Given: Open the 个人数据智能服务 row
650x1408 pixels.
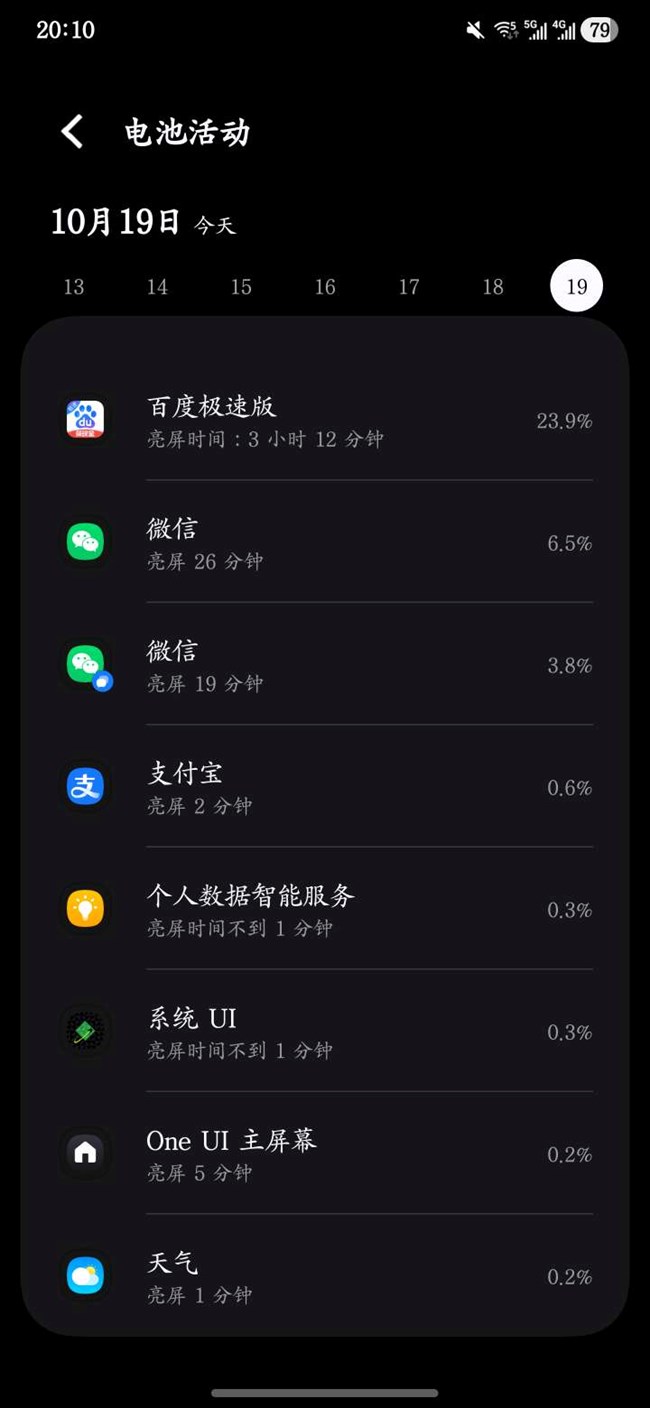Looking at the screenshot, I should click(x=325, y=910).
